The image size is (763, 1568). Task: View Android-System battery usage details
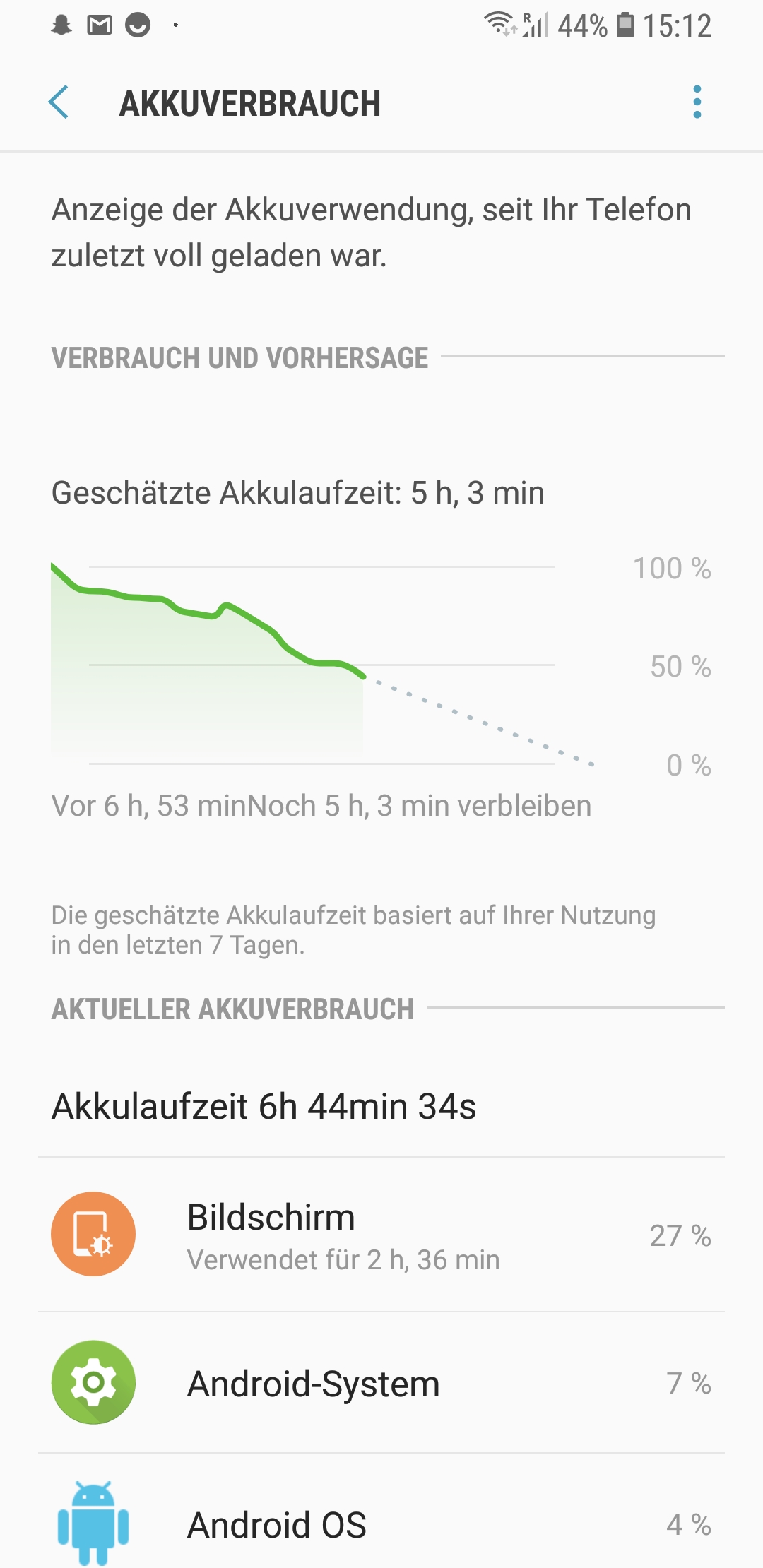[381, 1383]
